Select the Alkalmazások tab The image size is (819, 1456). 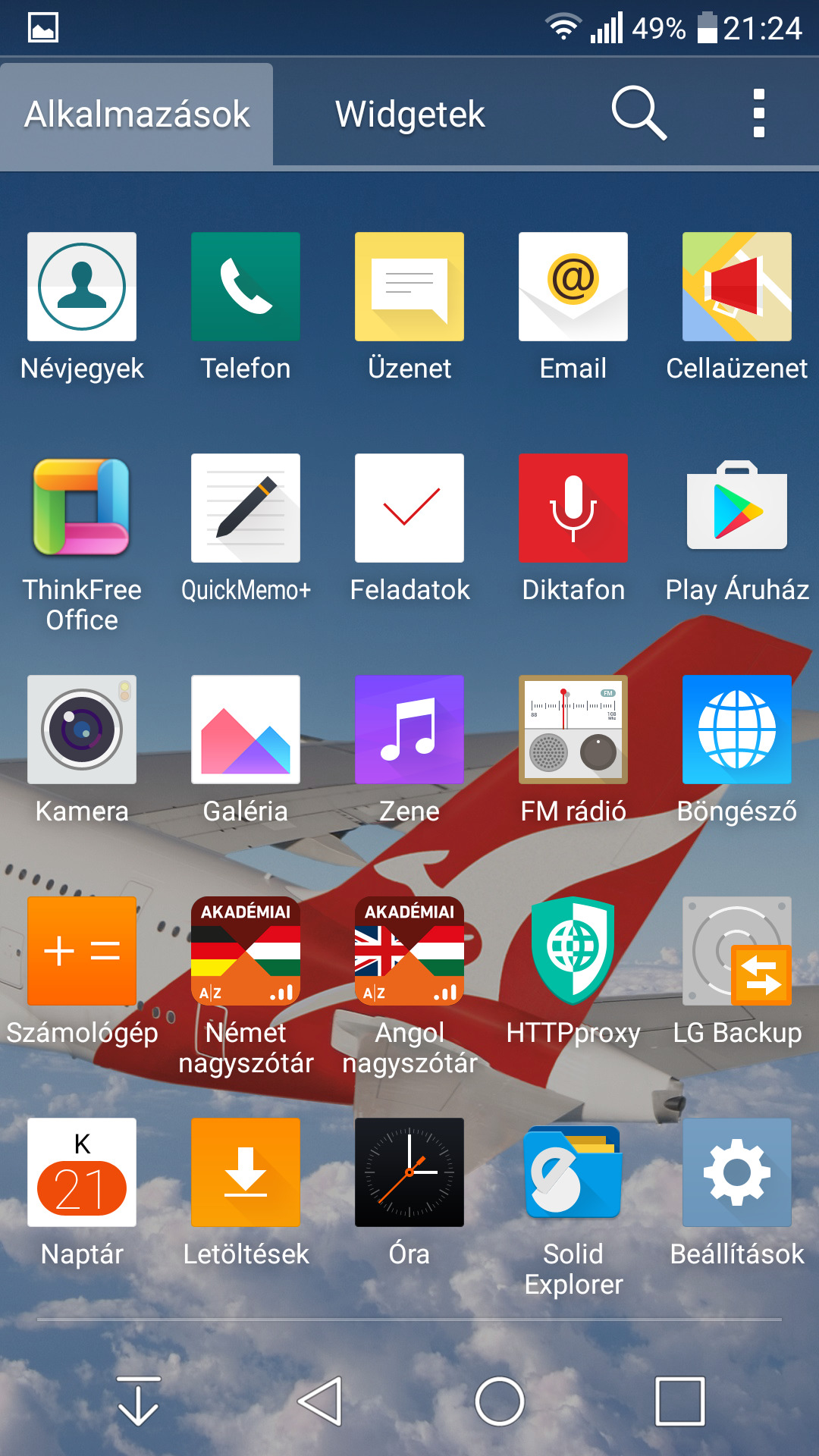[x=136, y=115]
